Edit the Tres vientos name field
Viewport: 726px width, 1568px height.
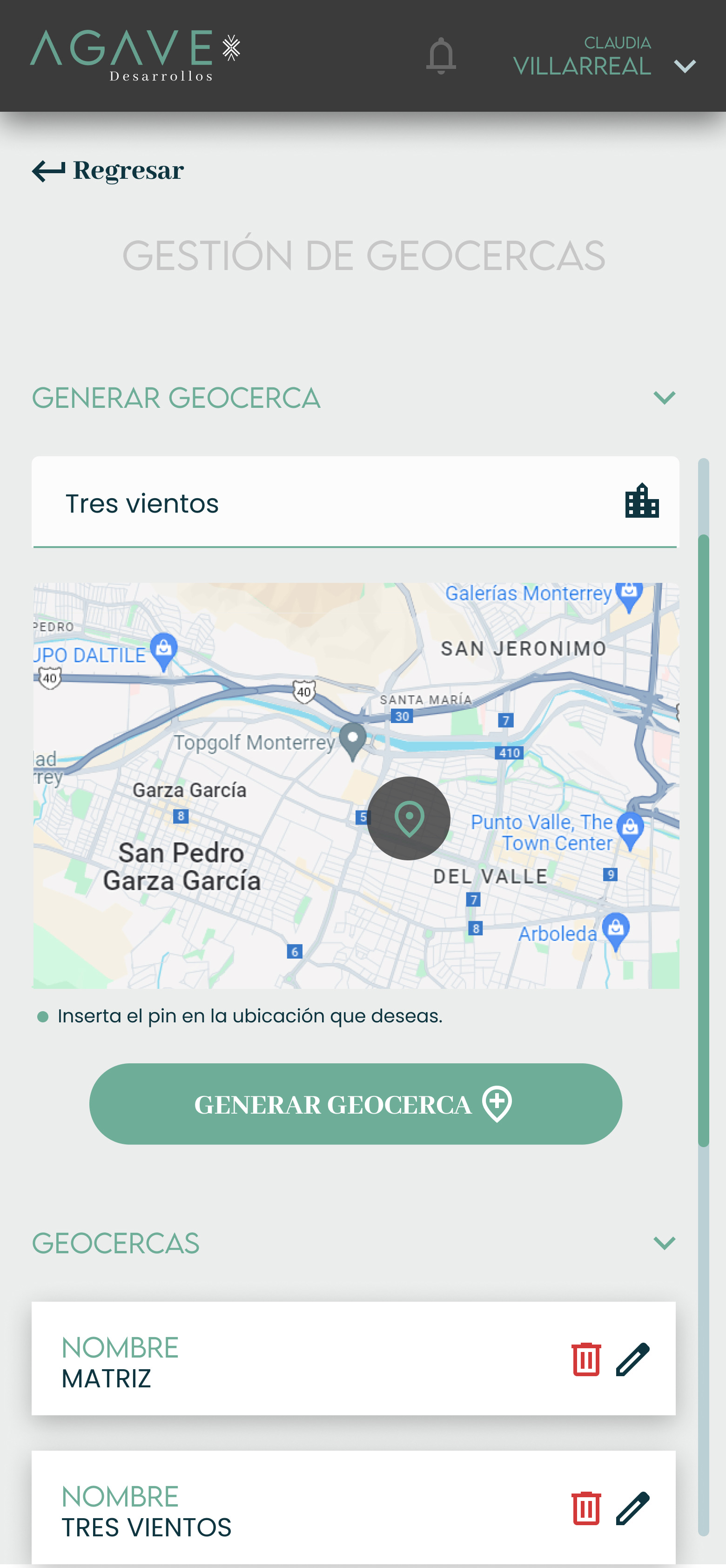tap(356, 503)
